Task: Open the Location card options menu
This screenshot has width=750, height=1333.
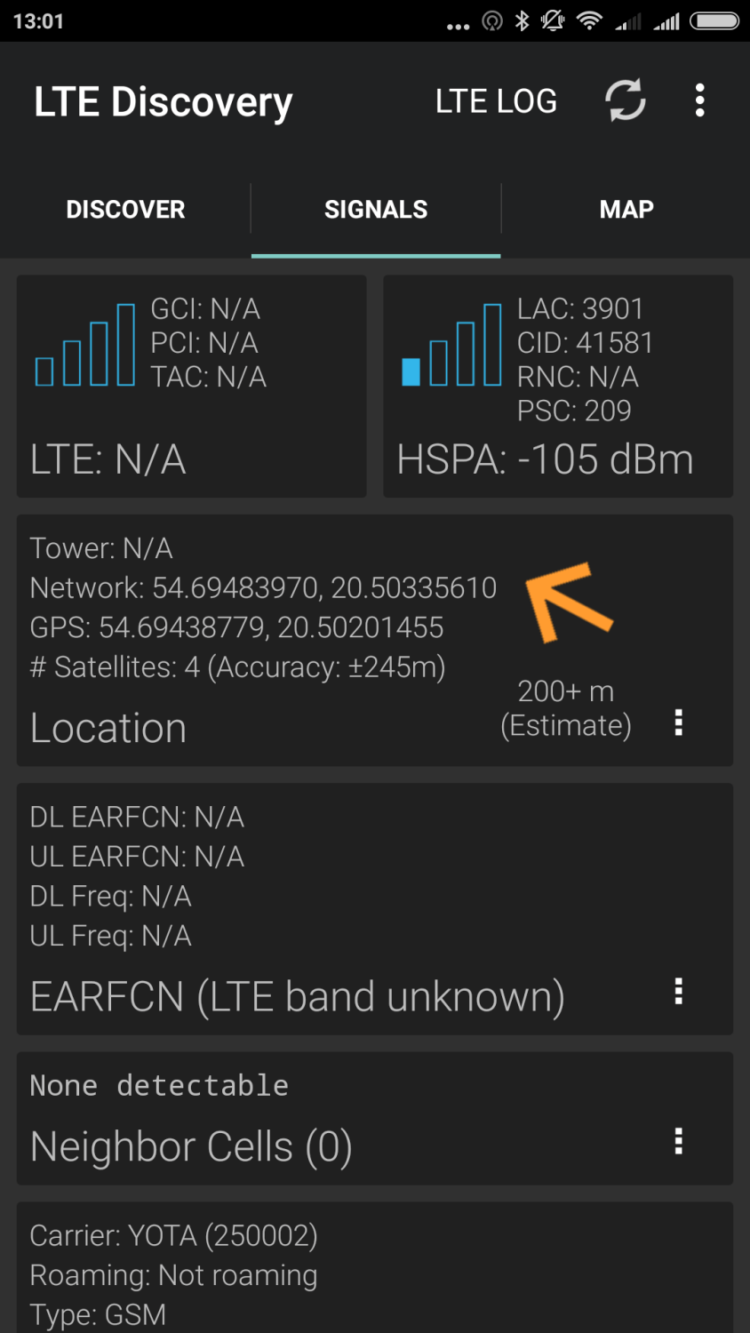Action: (678, 723)
